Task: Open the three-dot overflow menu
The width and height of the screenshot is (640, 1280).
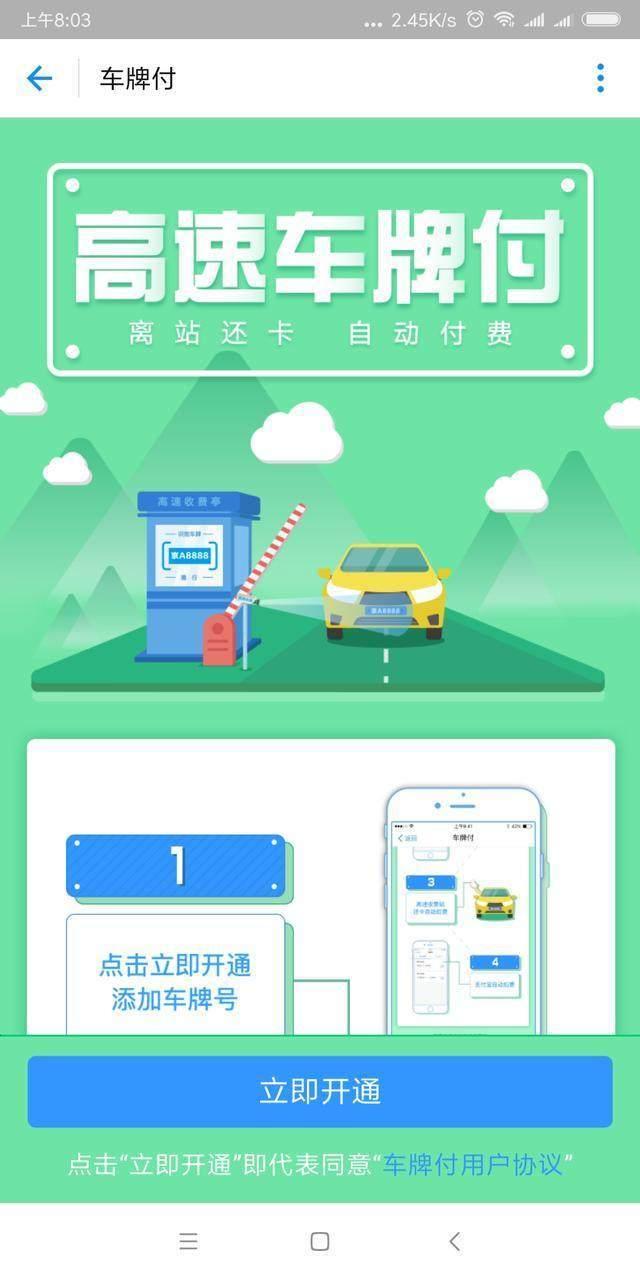Action: [600, 78]
